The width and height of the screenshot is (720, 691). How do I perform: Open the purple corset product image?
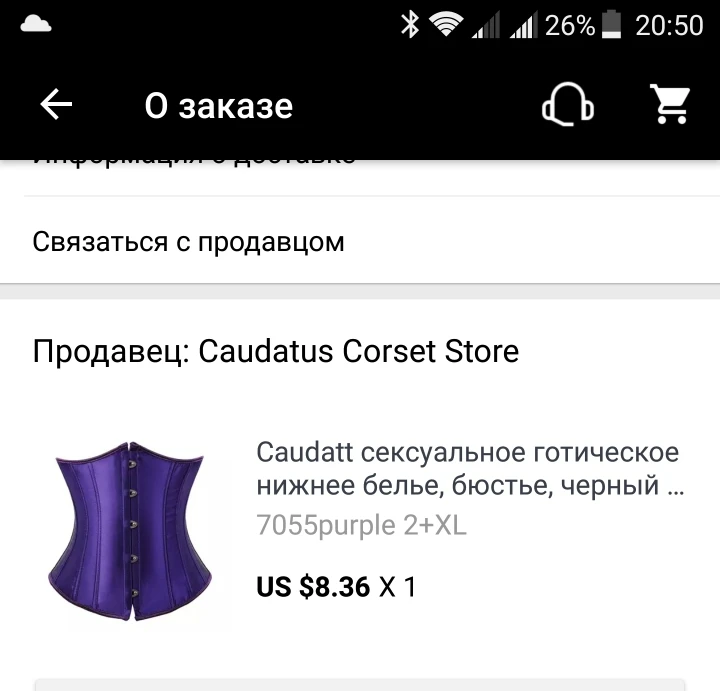(x=133, y=530)
